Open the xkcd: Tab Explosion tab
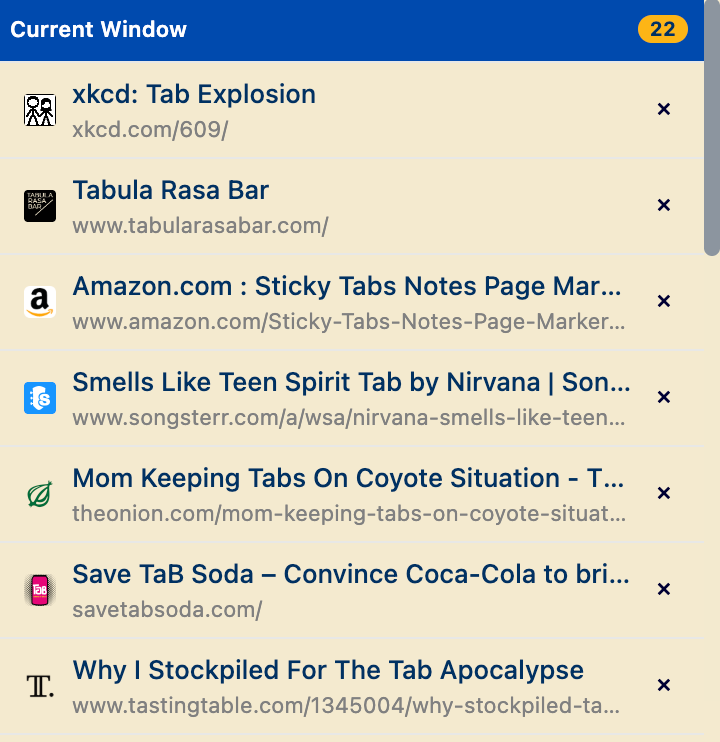The height and width of the screenshot is (742, 720). (x=193, y=94)
